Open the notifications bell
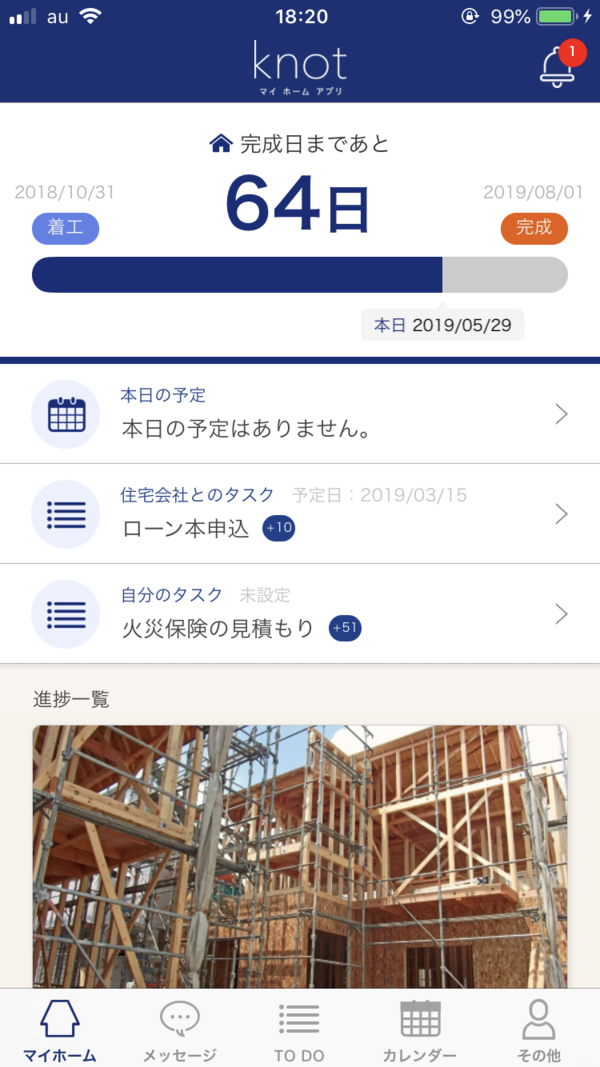This screenshot has height=1067, width=600. [x=558, y=66]
